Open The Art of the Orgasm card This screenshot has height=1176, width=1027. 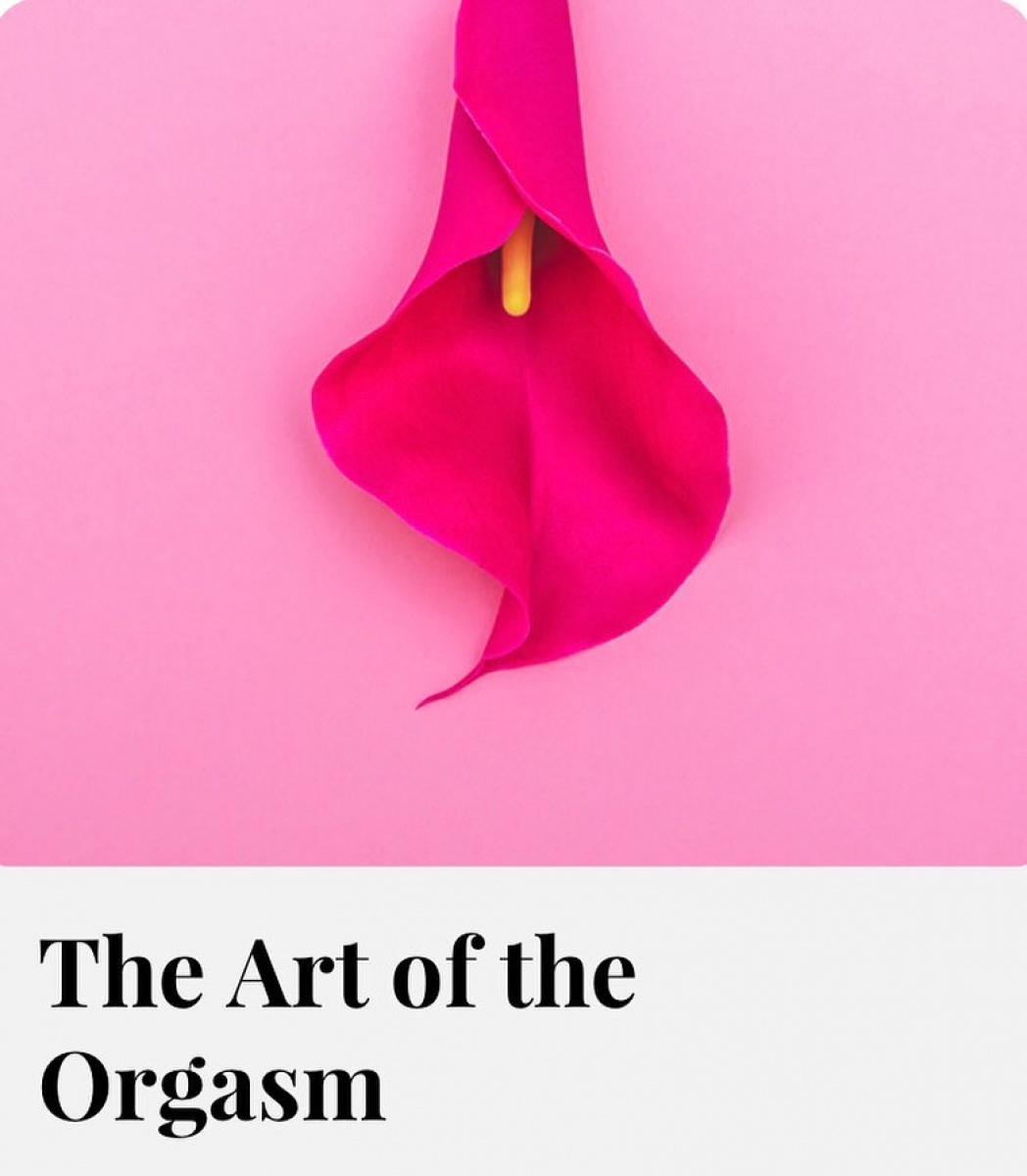click(338, 1028)
